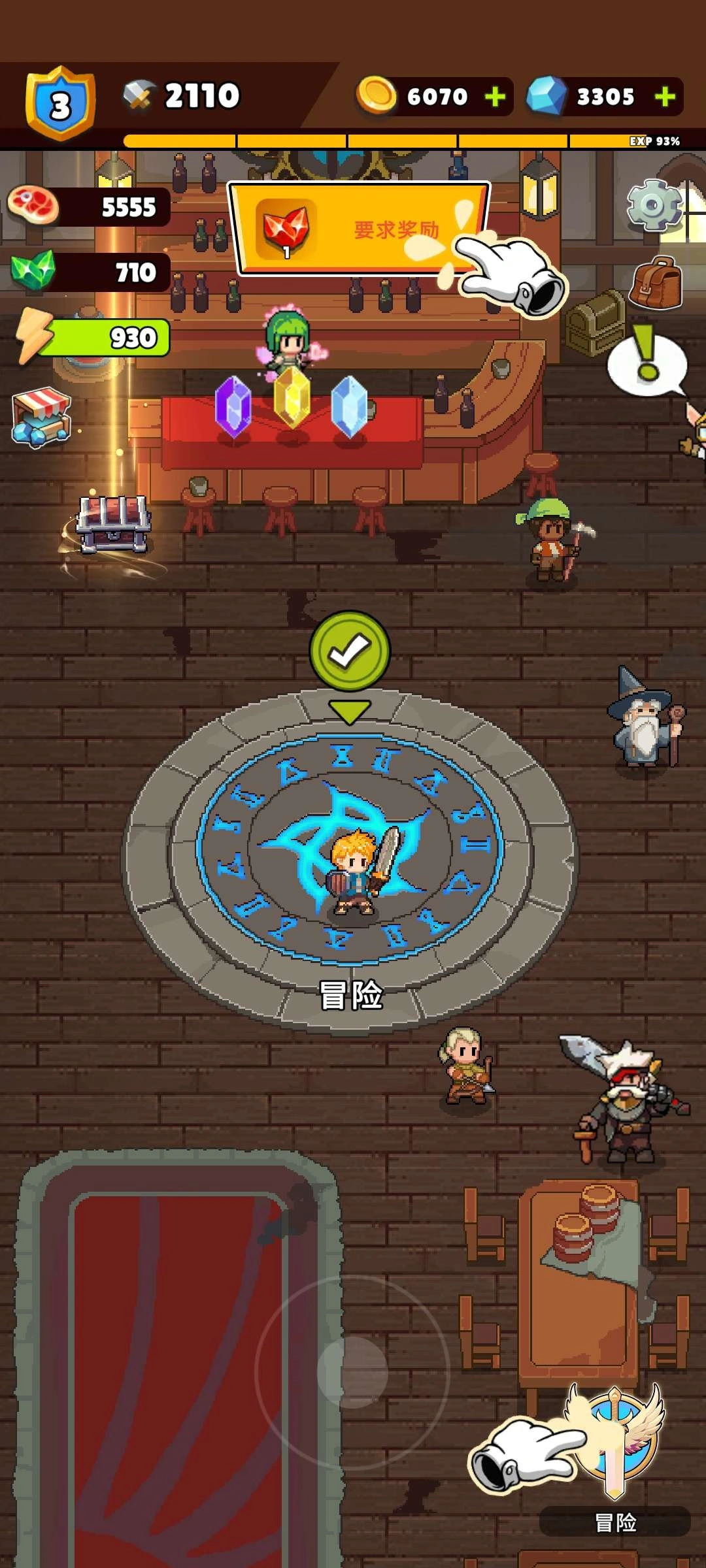The image size is (706, 1568).
Task: Open the settings gear
Action: 654,205
